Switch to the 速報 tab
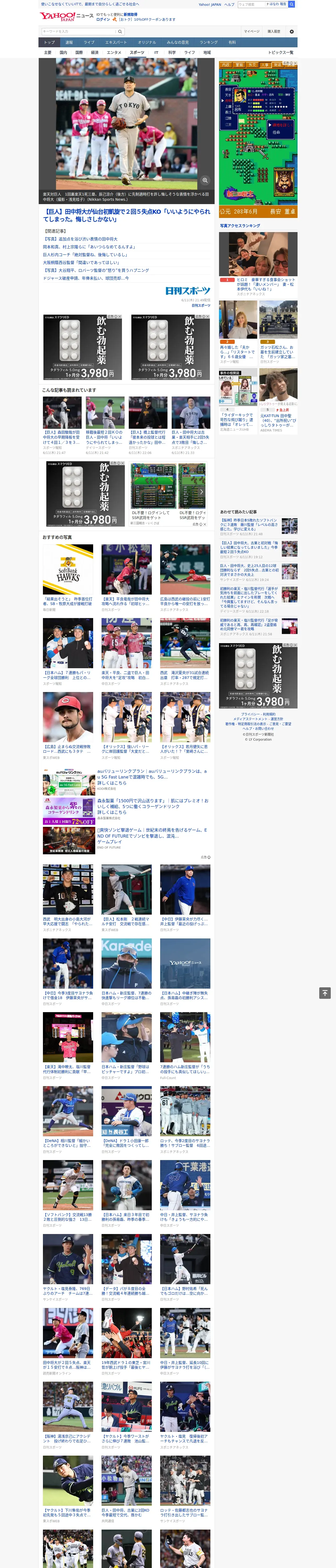Viewport: 336px width, 1568px height. point(69,43)
